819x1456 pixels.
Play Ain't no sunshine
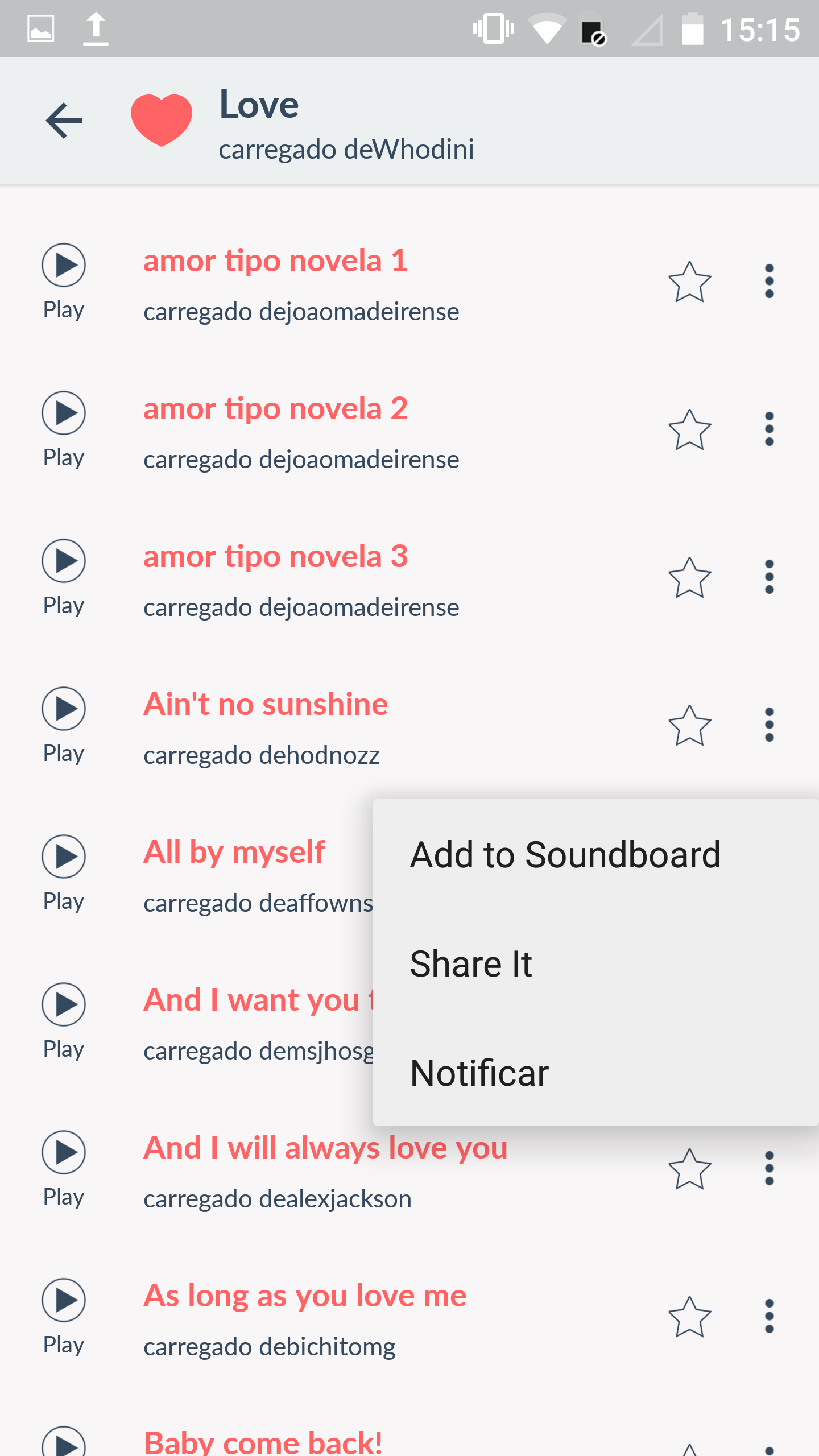point(64,725)
